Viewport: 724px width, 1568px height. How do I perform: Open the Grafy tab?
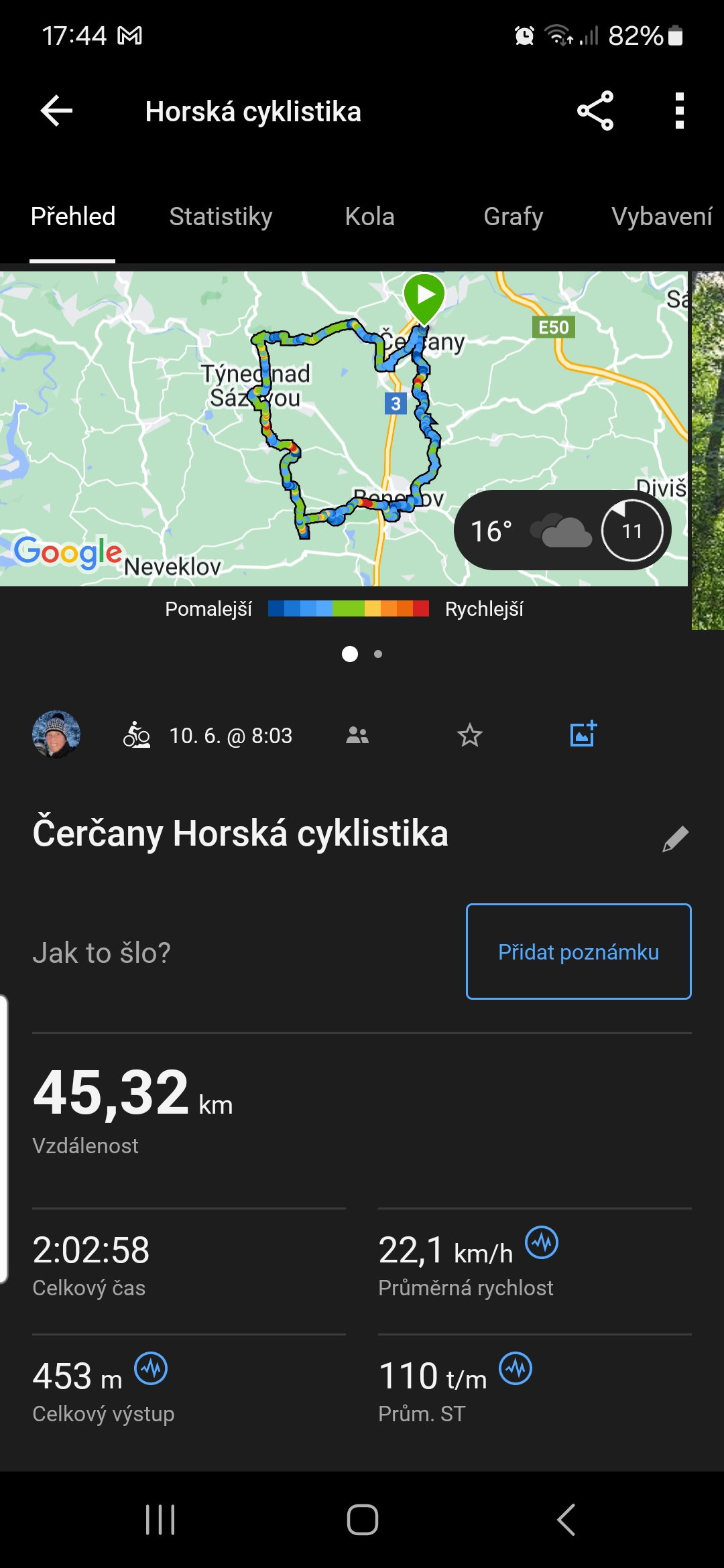(513, 216)
